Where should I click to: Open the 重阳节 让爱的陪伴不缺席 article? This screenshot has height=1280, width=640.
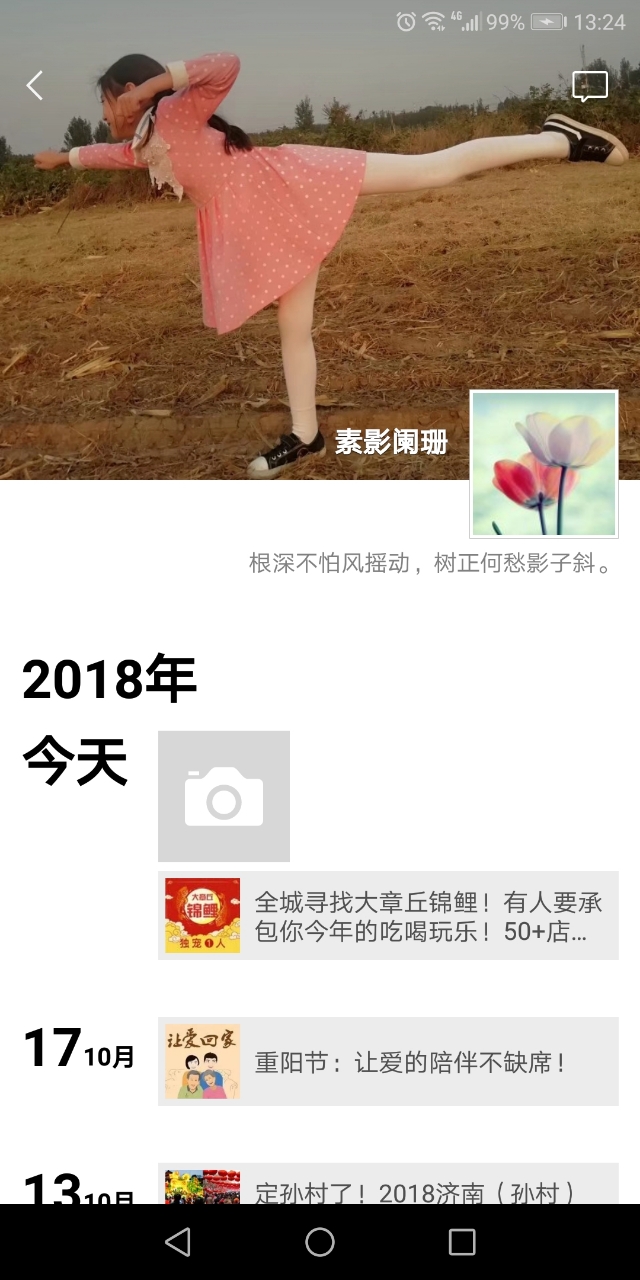(388, 1061)
